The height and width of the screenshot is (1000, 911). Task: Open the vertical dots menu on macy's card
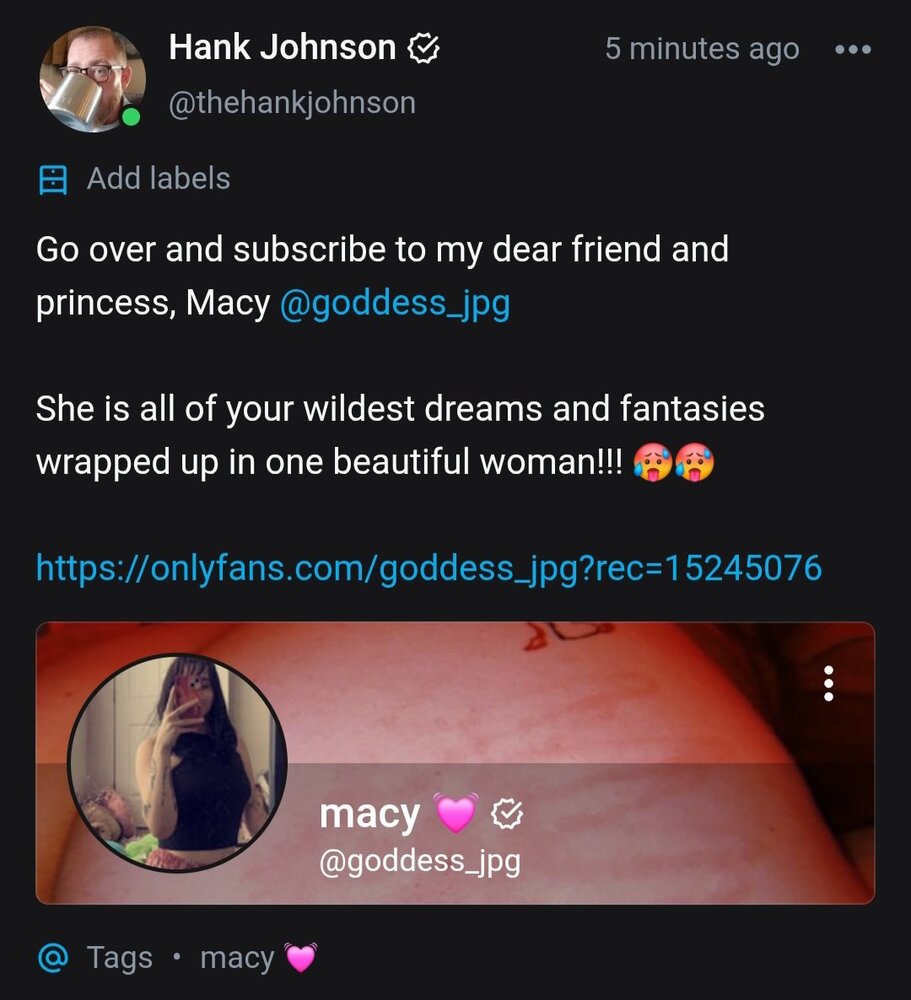[827, 683]
